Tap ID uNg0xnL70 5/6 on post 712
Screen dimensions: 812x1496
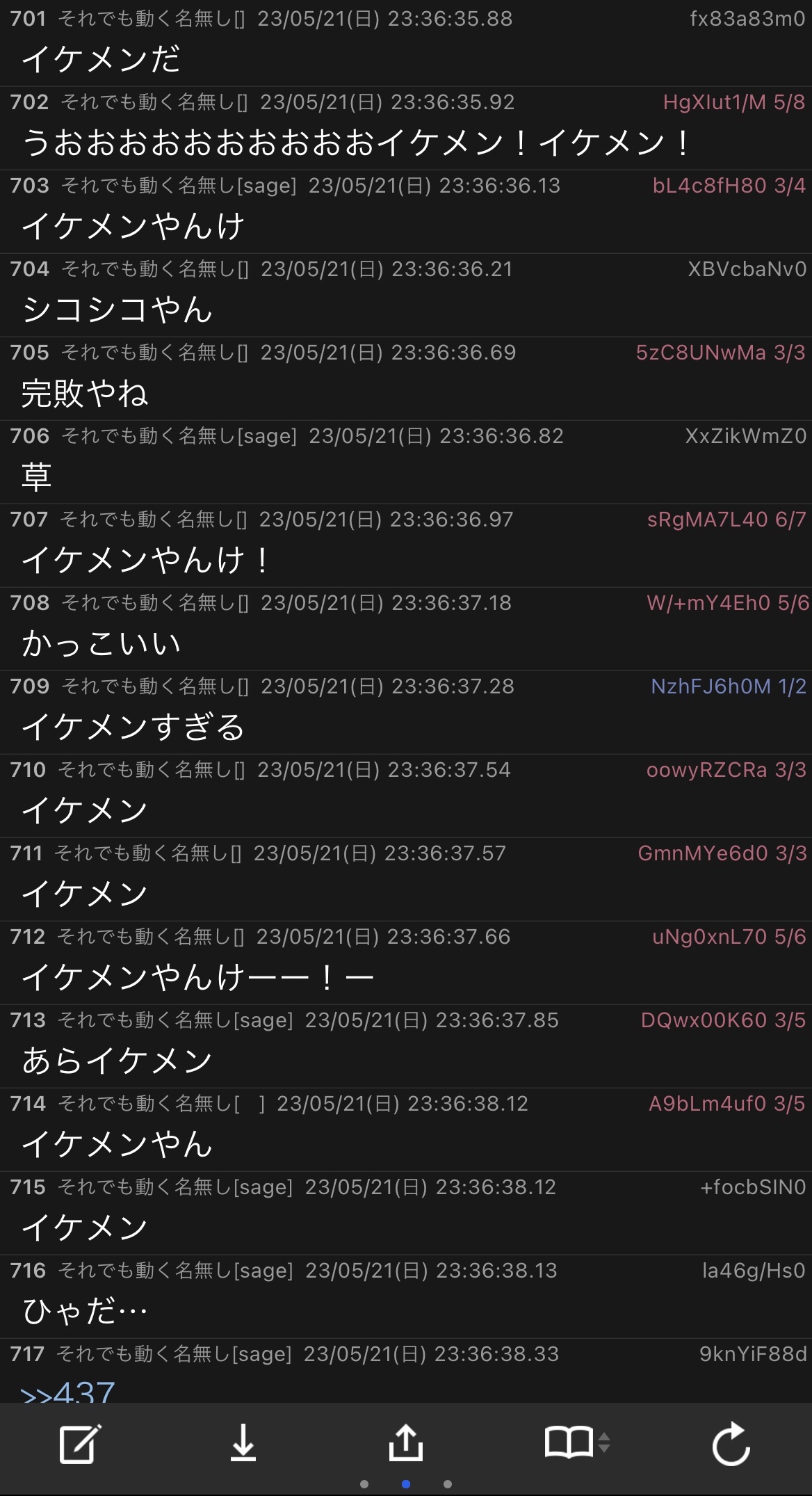click(x=729, y=937)
